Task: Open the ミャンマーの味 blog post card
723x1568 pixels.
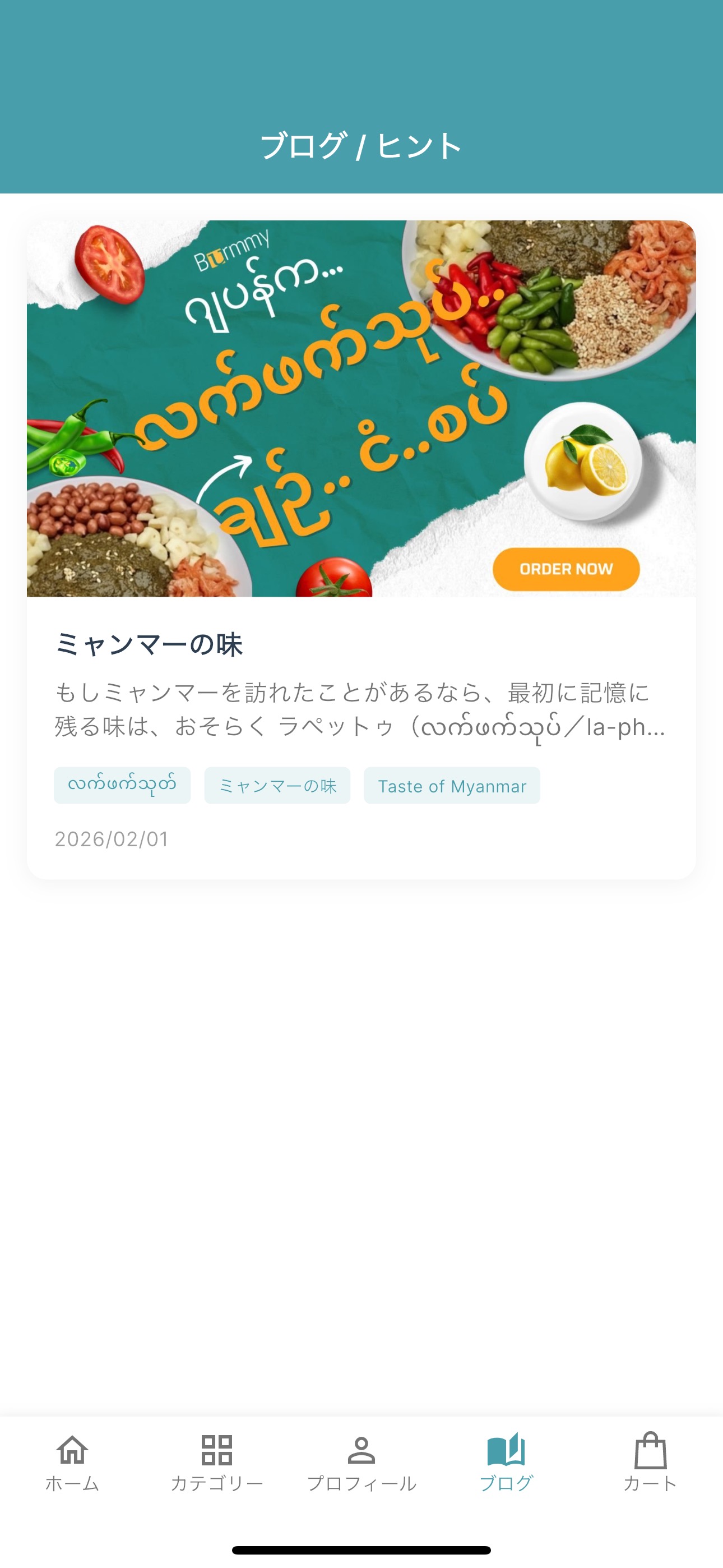Action: tap(361, 645)
